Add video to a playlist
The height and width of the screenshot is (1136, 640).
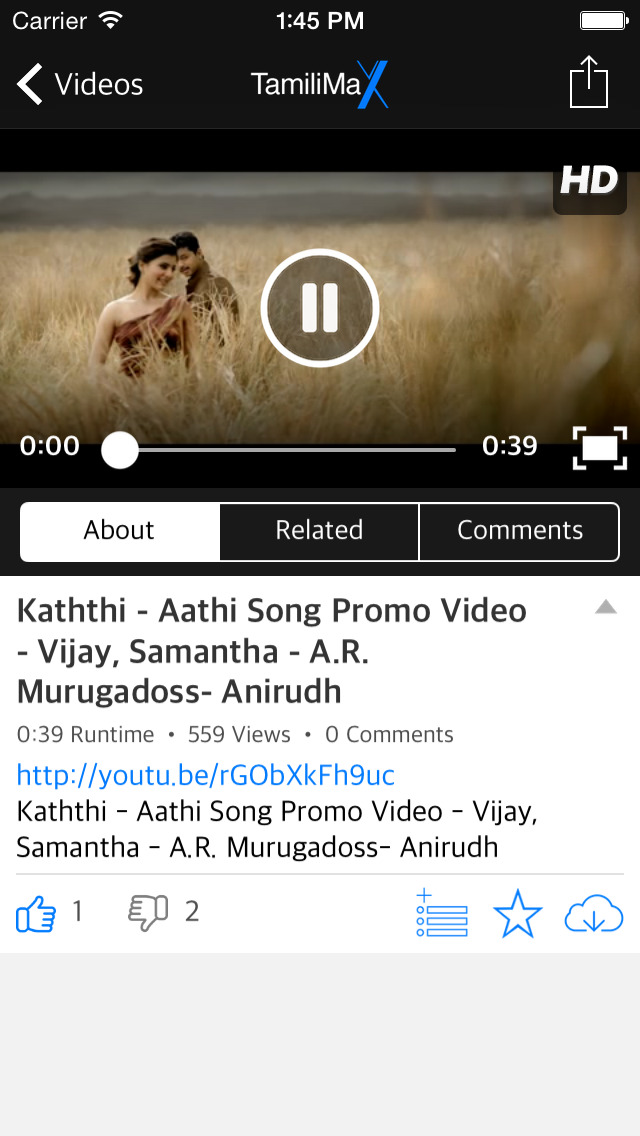(x=441, y=913)
